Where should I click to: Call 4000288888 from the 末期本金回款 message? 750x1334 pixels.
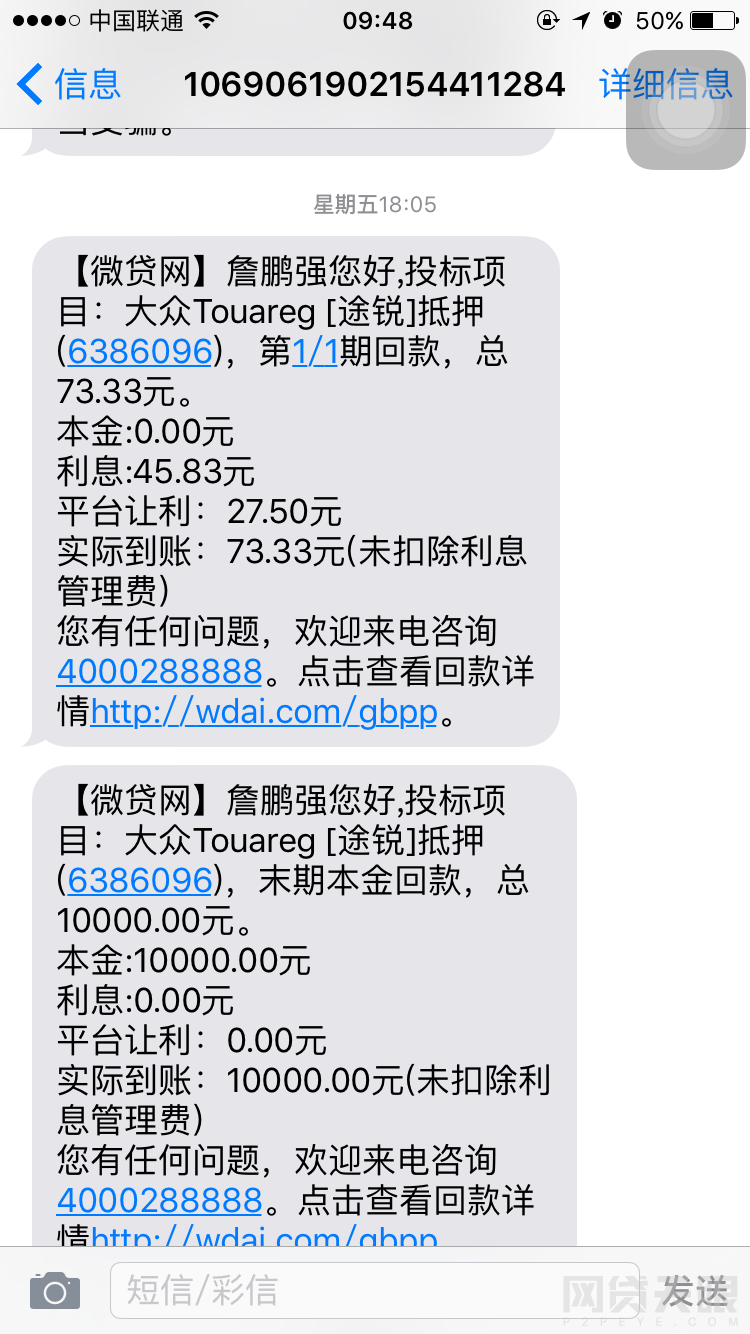click(160, 1200)
